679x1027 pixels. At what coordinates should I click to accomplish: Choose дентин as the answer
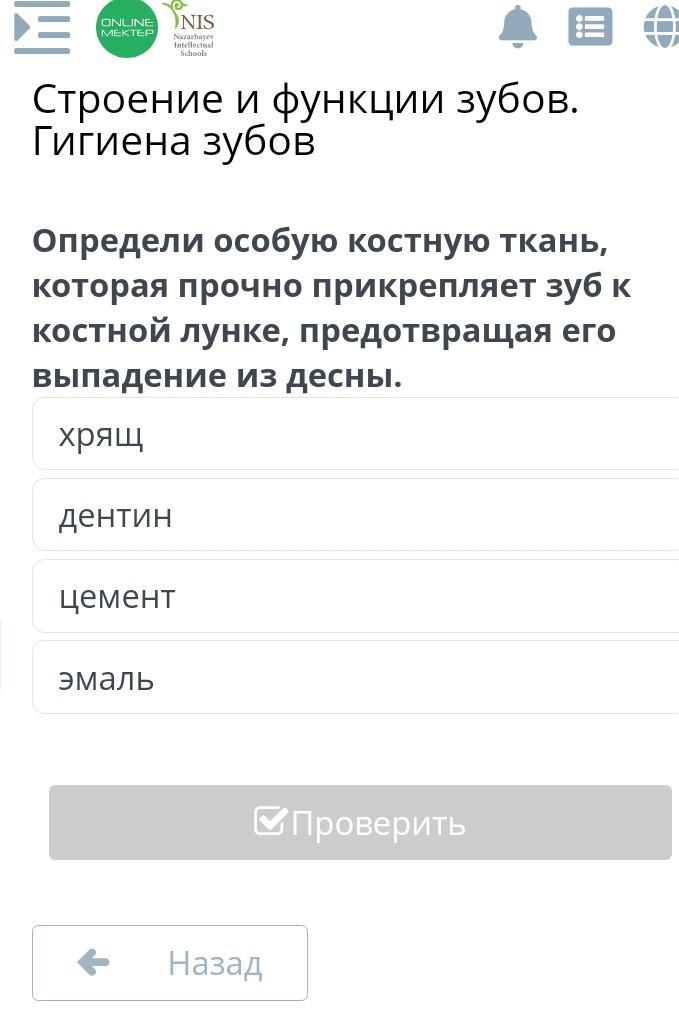tap(355, 515)
